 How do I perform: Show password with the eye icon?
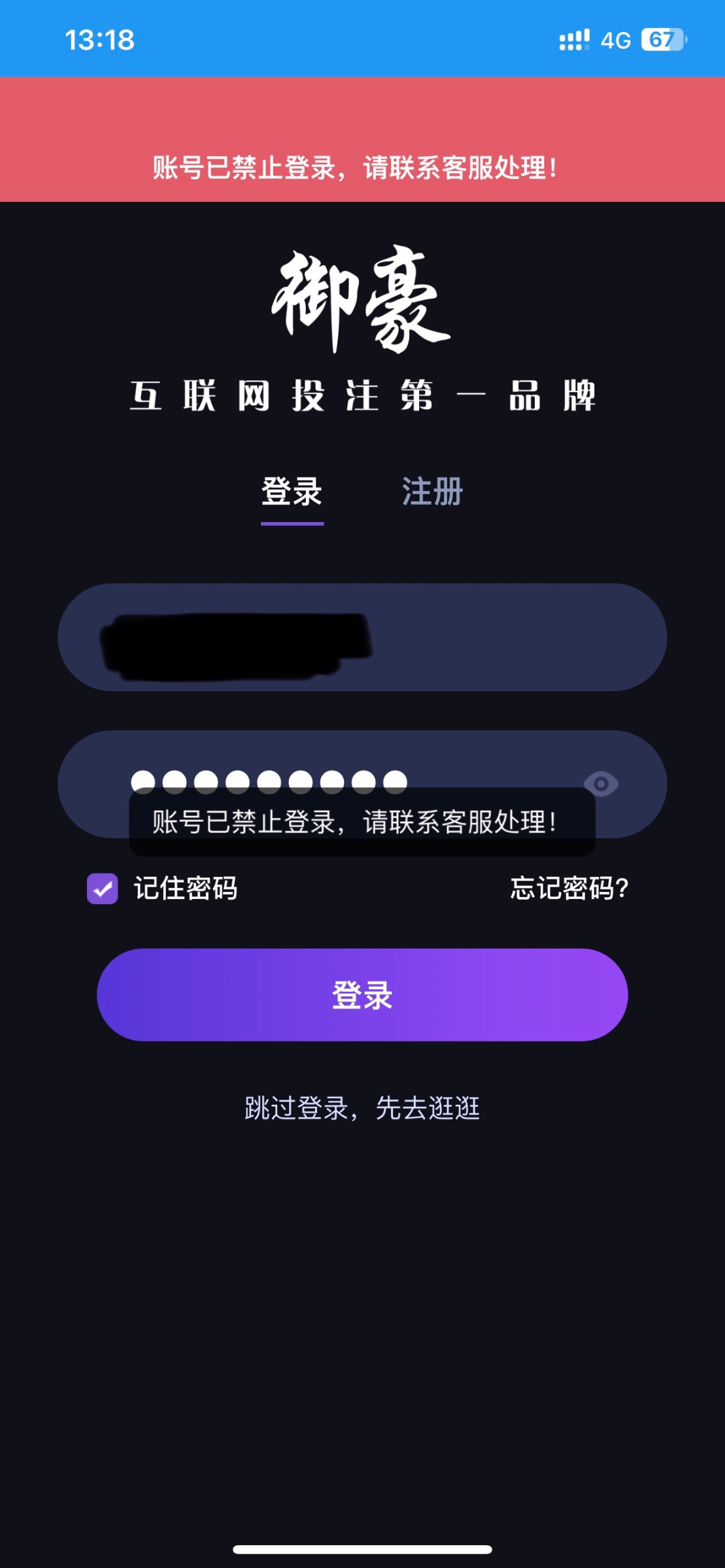click(601, 783)
